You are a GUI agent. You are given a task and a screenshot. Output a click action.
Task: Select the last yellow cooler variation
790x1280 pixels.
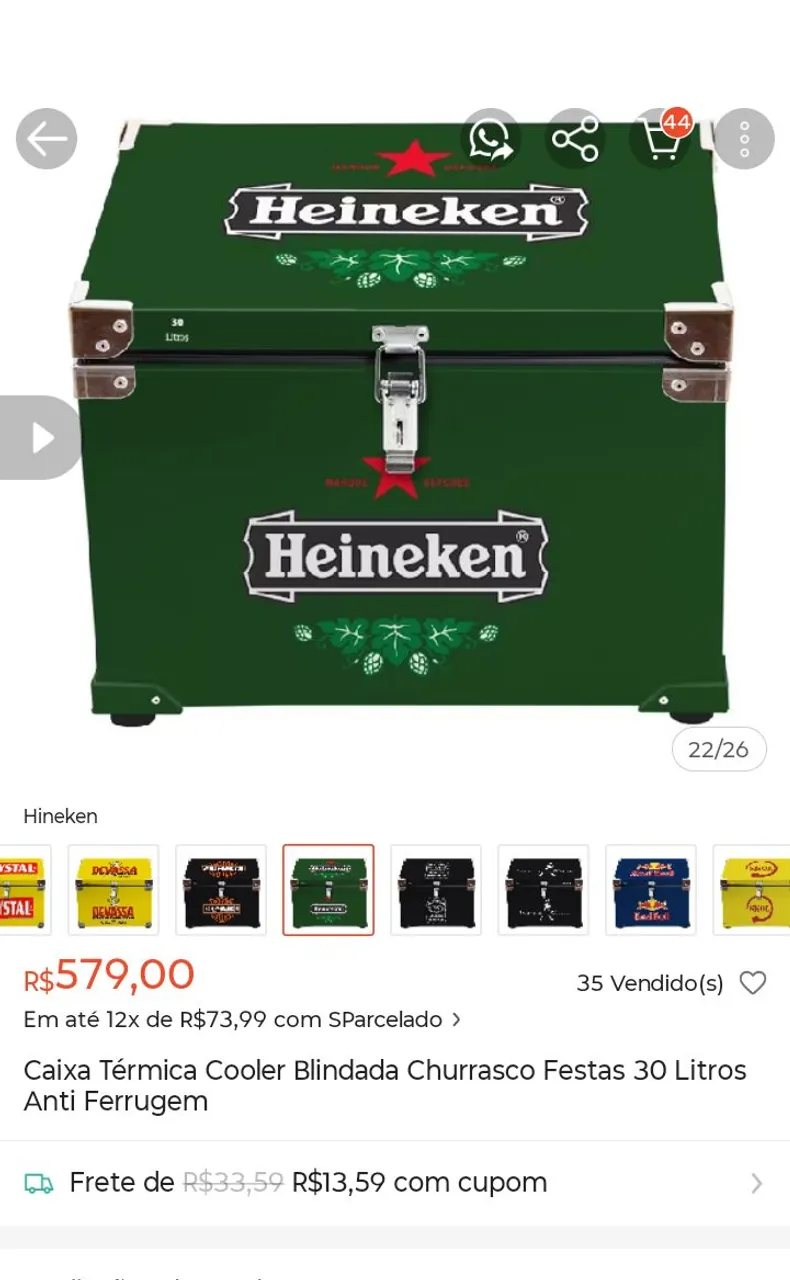pos(752,890)
